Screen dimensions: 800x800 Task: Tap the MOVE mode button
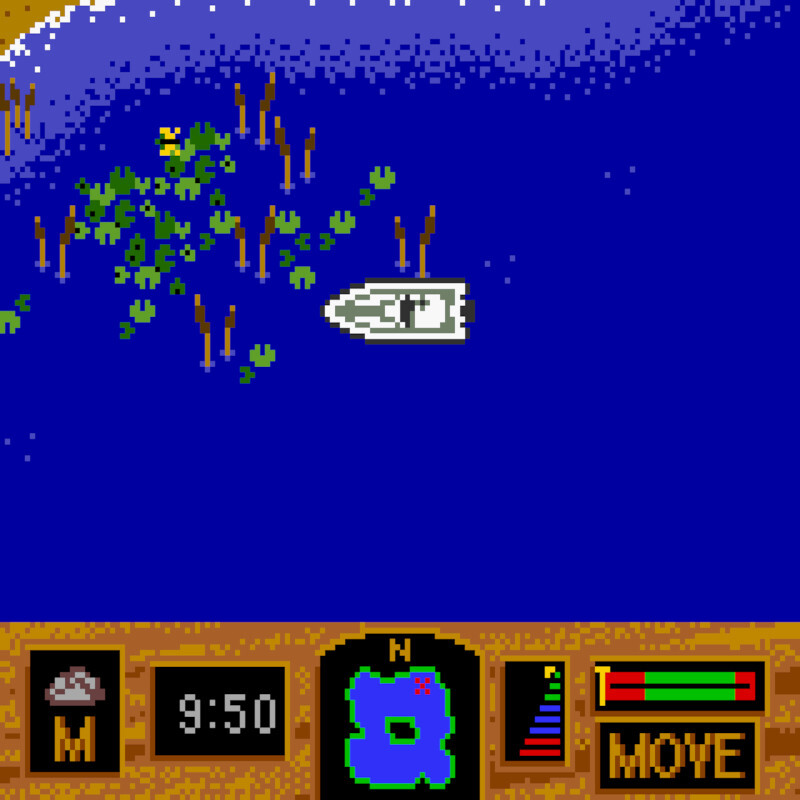(677, 756)
